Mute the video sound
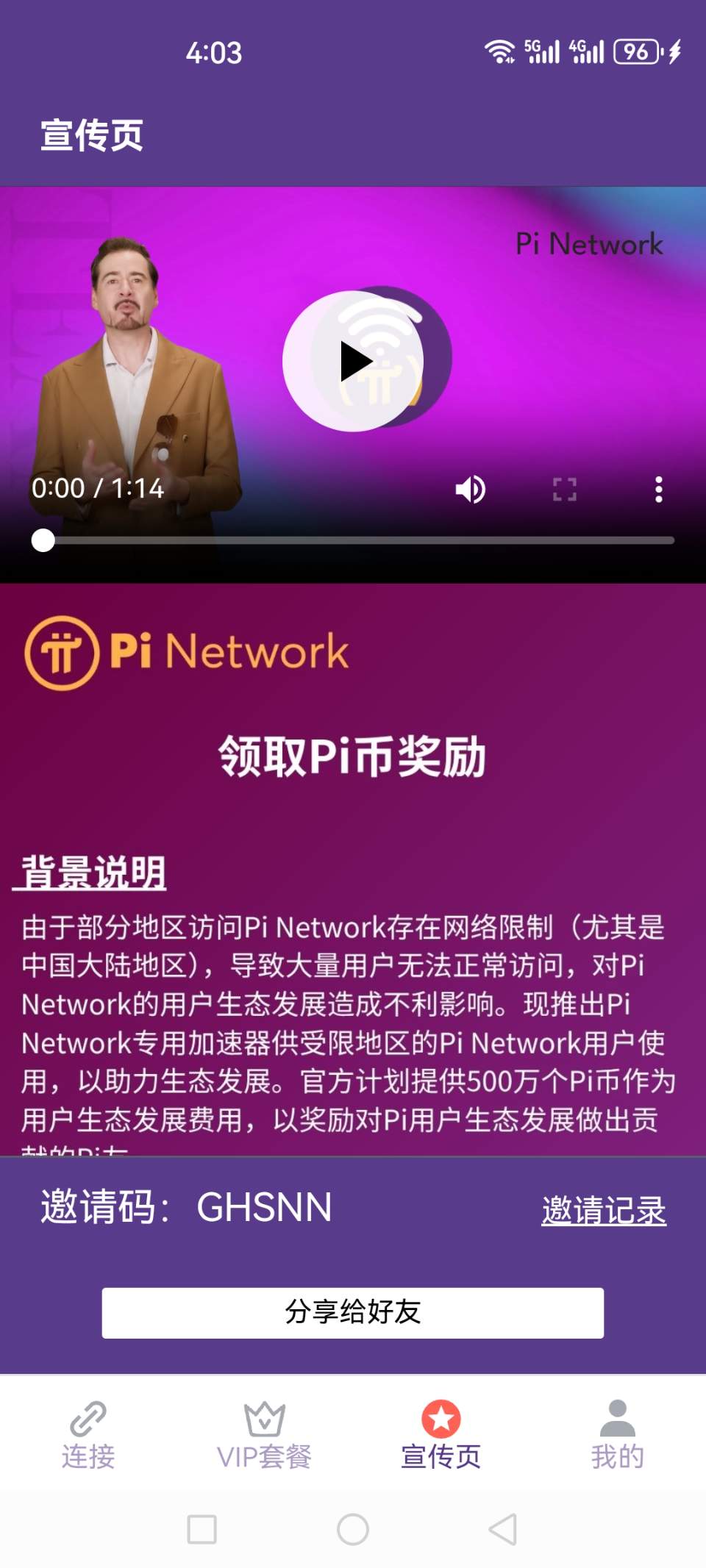This screenshot has width=706, height=1568. (471, 489)
